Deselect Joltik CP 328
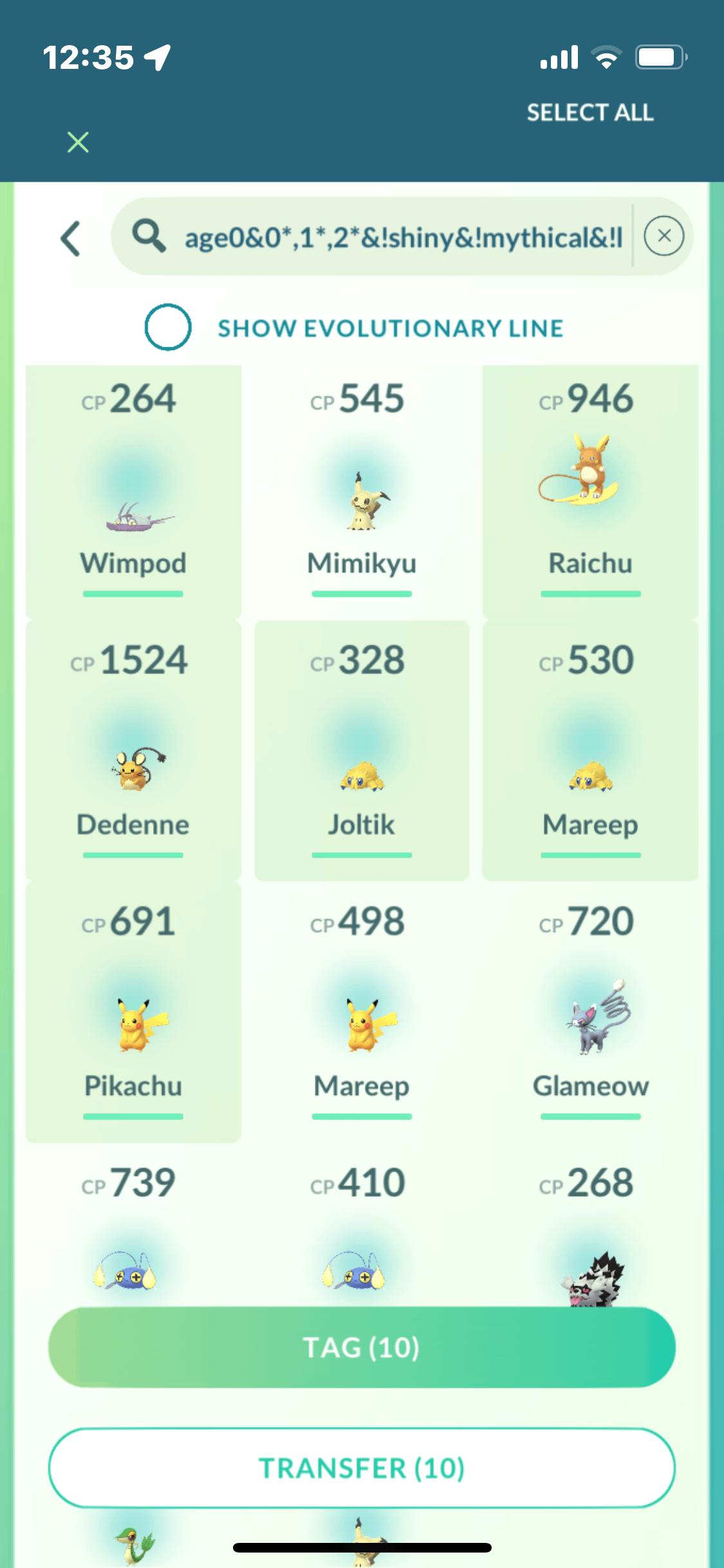The image size is (724, 1568). pos(362,750)
